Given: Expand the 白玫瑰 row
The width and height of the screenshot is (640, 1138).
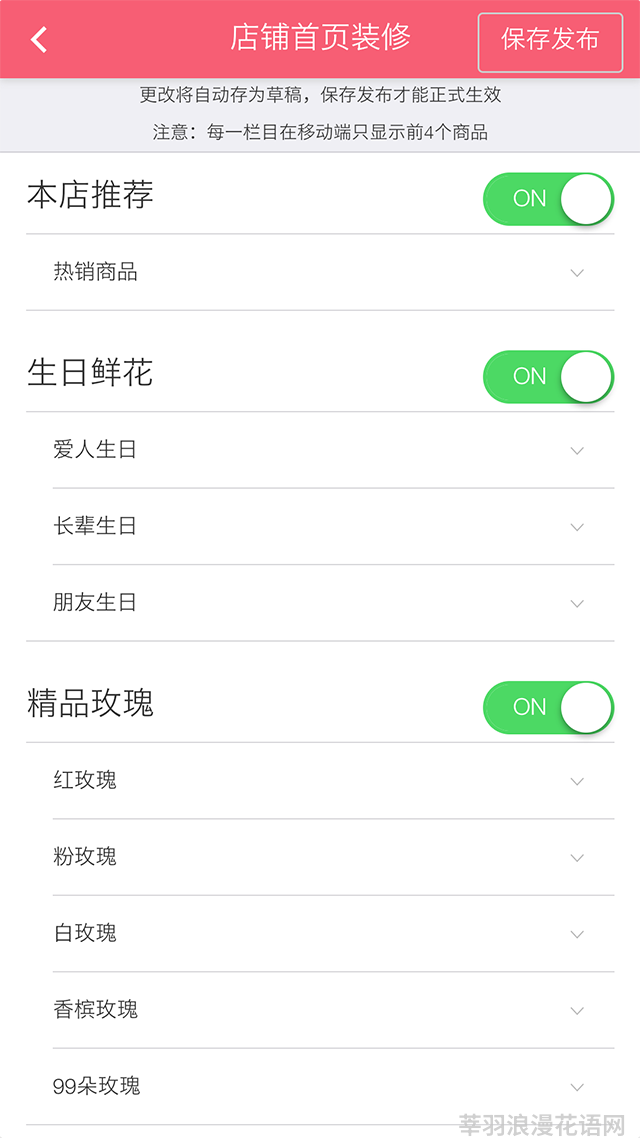Looking at the screenshot, I should pyautogui.click(x=333, y=934).
